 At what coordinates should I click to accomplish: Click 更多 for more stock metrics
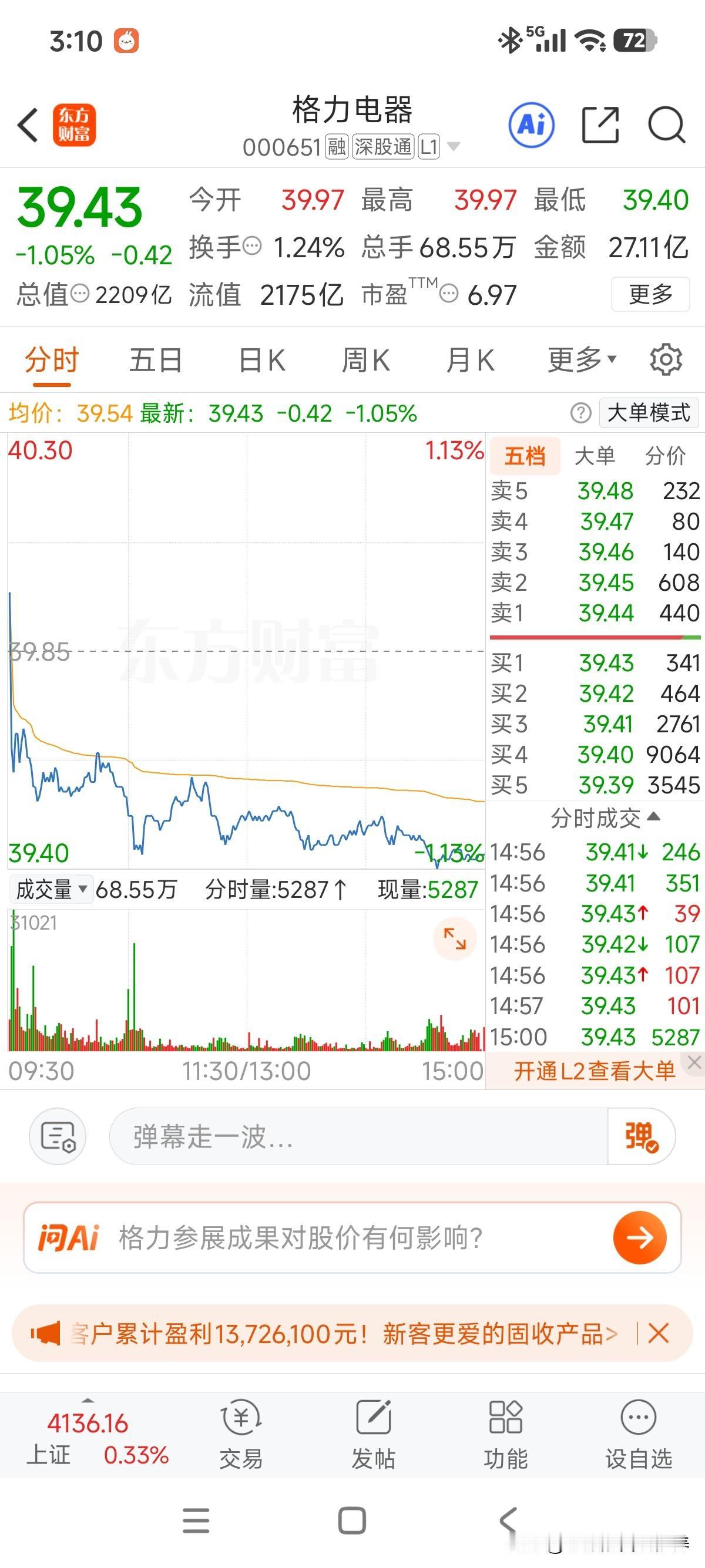click(x=650, y=295)
